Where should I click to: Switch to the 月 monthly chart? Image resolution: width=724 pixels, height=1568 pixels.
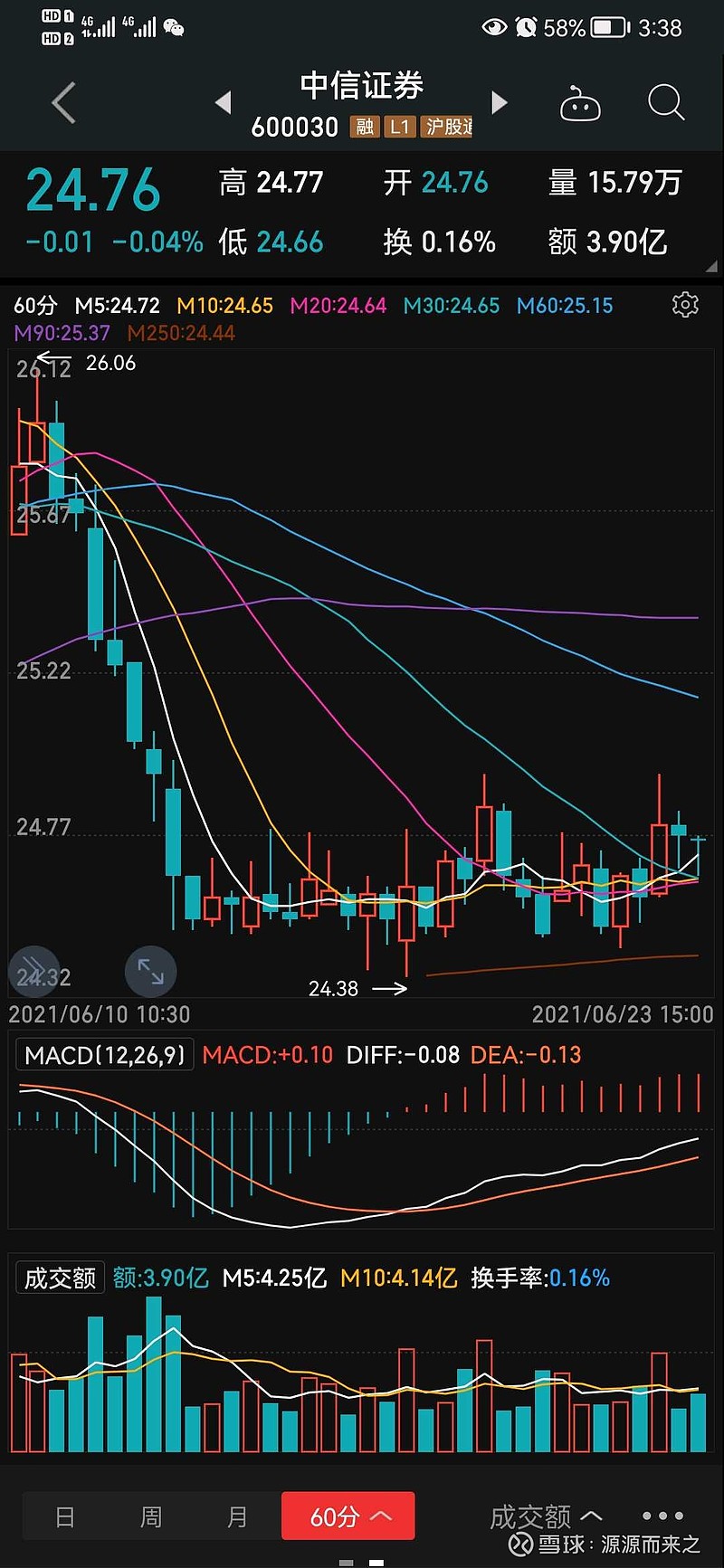(237, 1516)
